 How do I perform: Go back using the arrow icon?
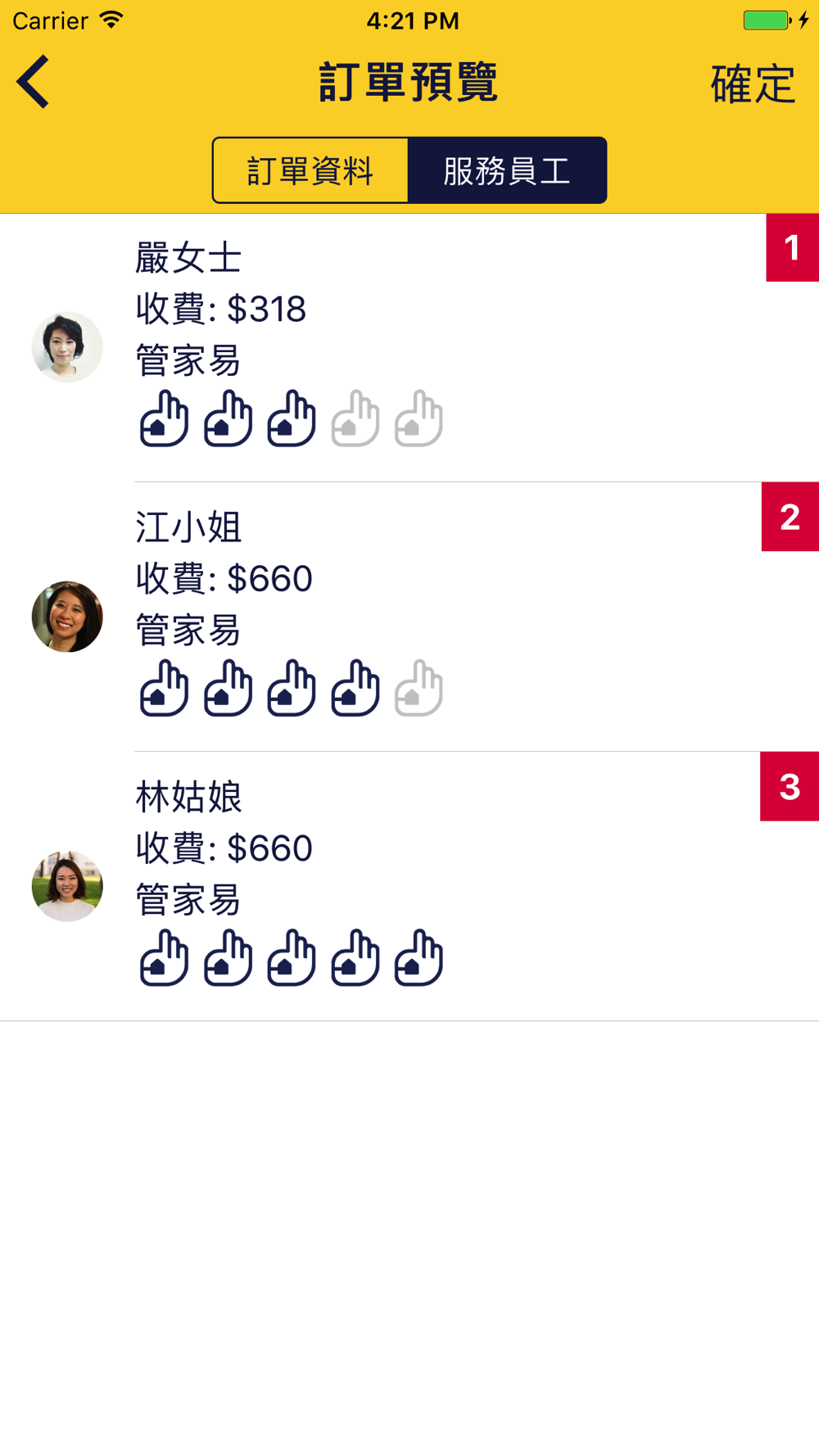34,82
